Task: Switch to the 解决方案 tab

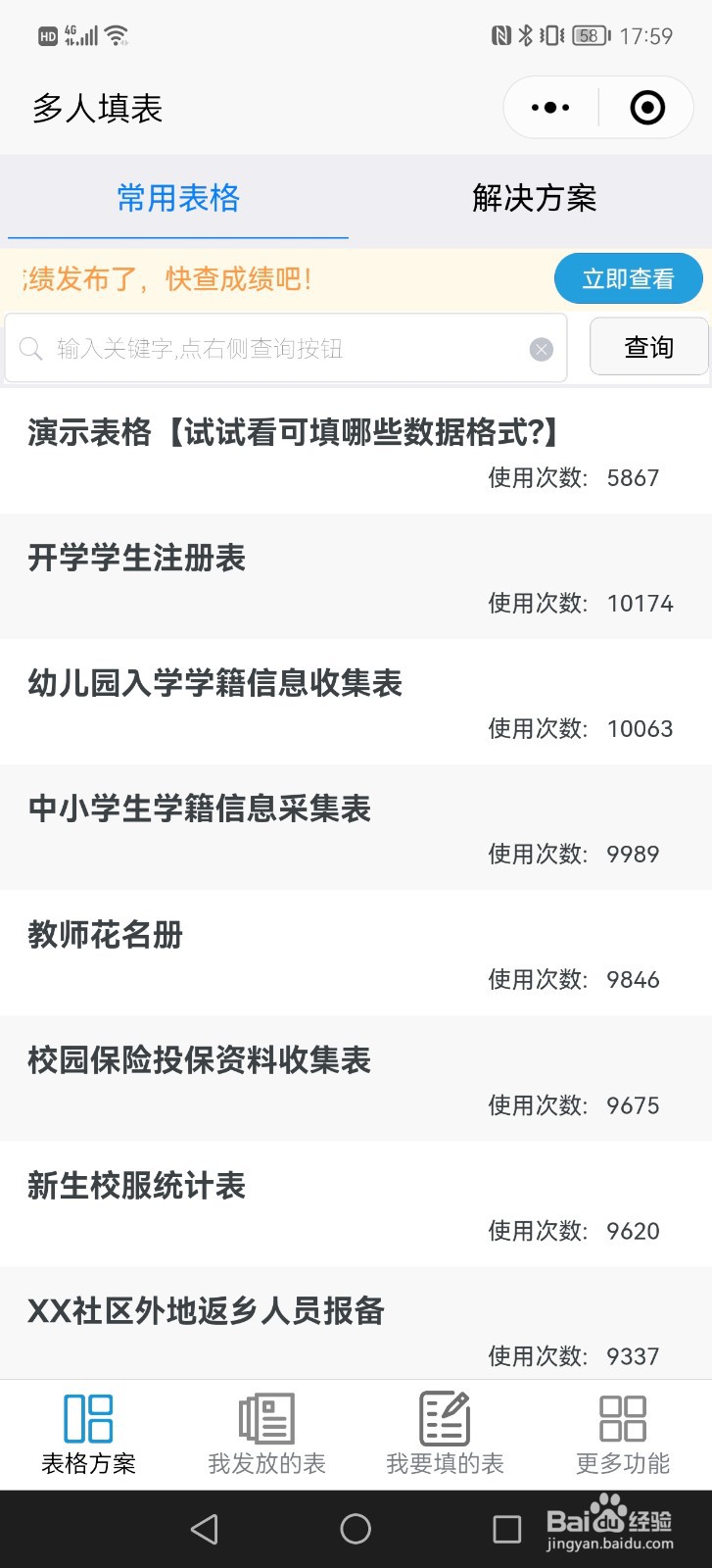Action: pyautogui.click(x=534, y=198)
